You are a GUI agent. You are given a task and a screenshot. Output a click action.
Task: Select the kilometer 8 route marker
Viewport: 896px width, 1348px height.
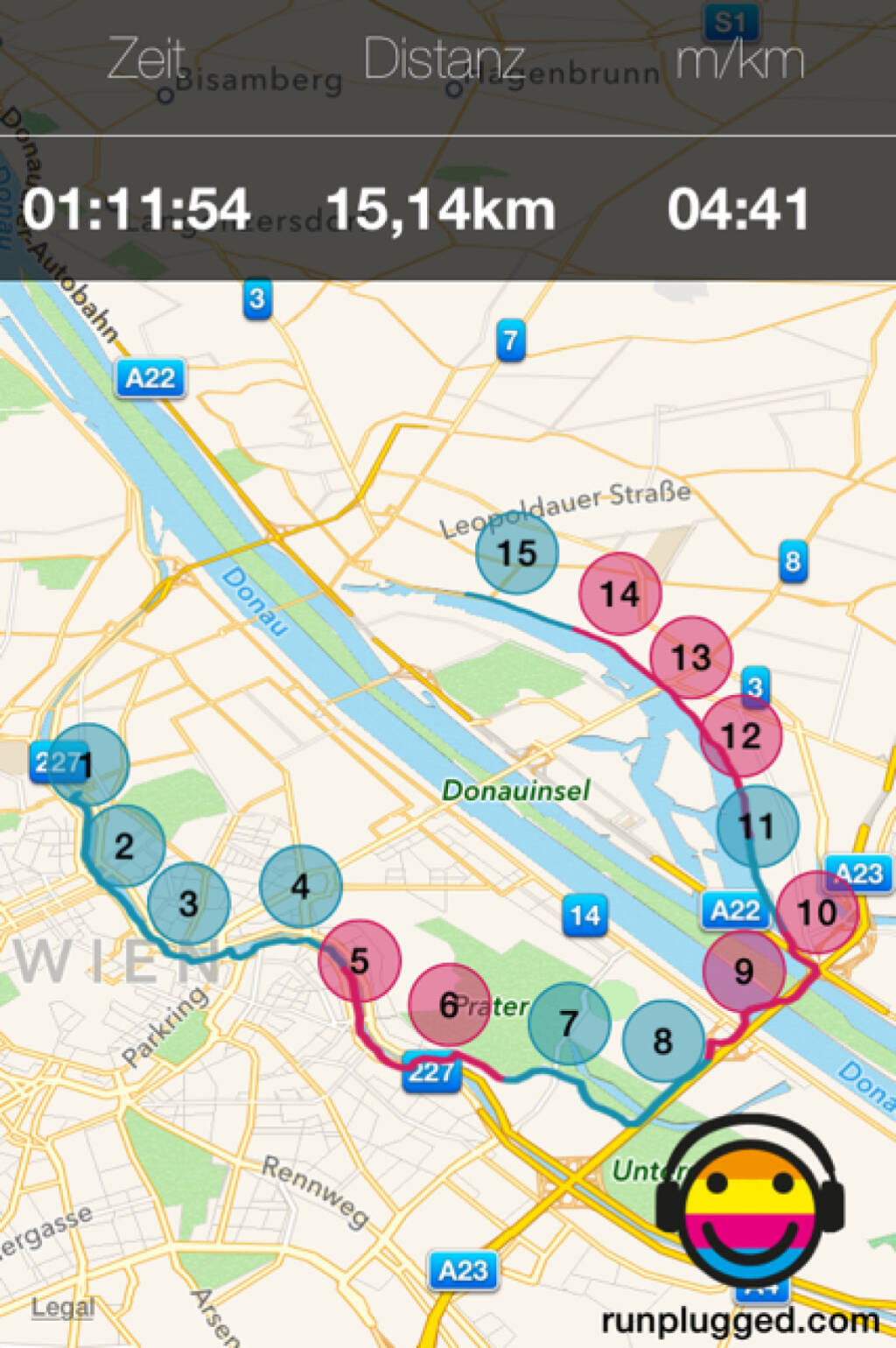[x=662, y=1041]
